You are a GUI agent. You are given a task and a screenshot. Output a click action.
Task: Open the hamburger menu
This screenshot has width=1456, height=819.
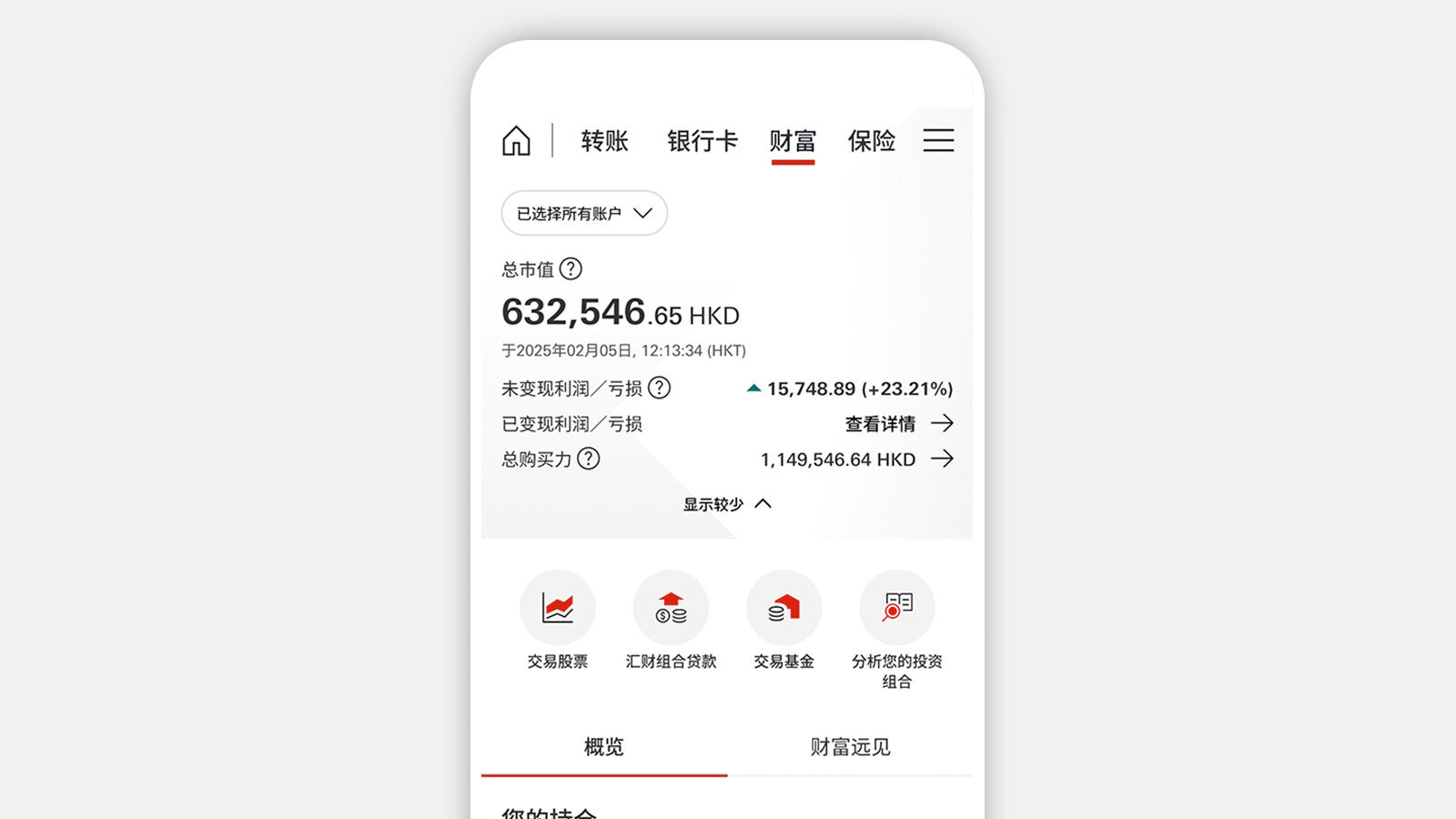point(938,140)
